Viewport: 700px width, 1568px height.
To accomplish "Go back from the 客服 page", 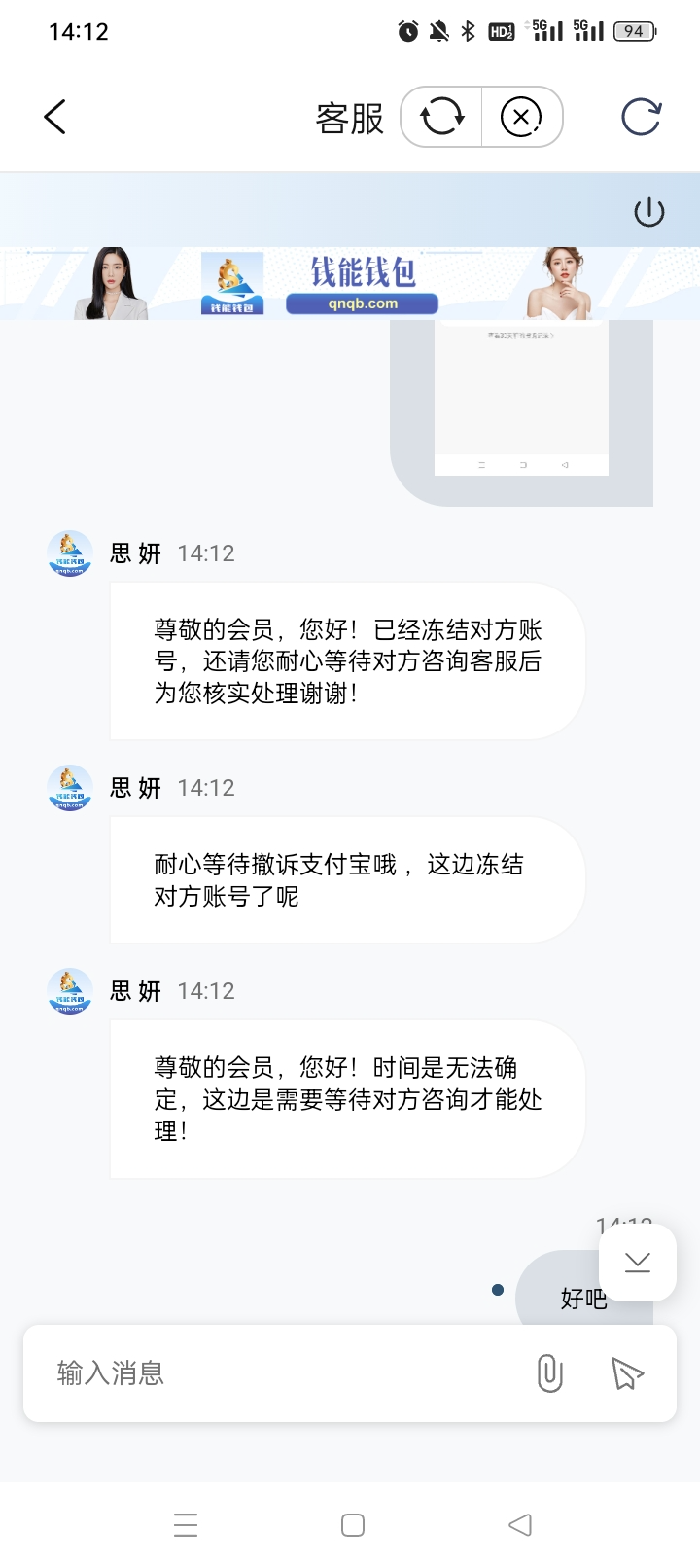I will pyautogui.click(x=55, y=117).
